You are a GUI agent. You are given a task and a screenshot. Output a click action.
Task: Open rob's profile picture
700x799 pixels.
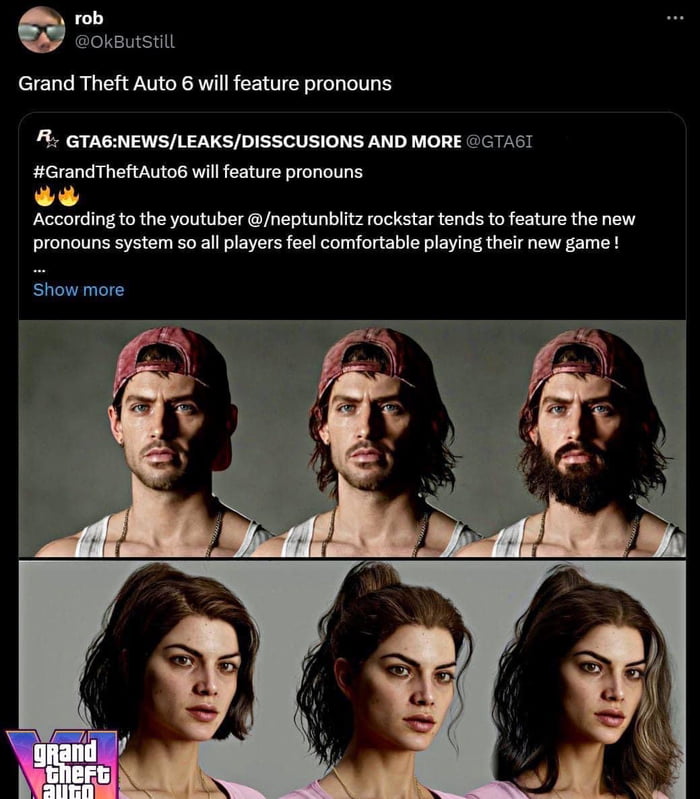[x=42, y=30]
